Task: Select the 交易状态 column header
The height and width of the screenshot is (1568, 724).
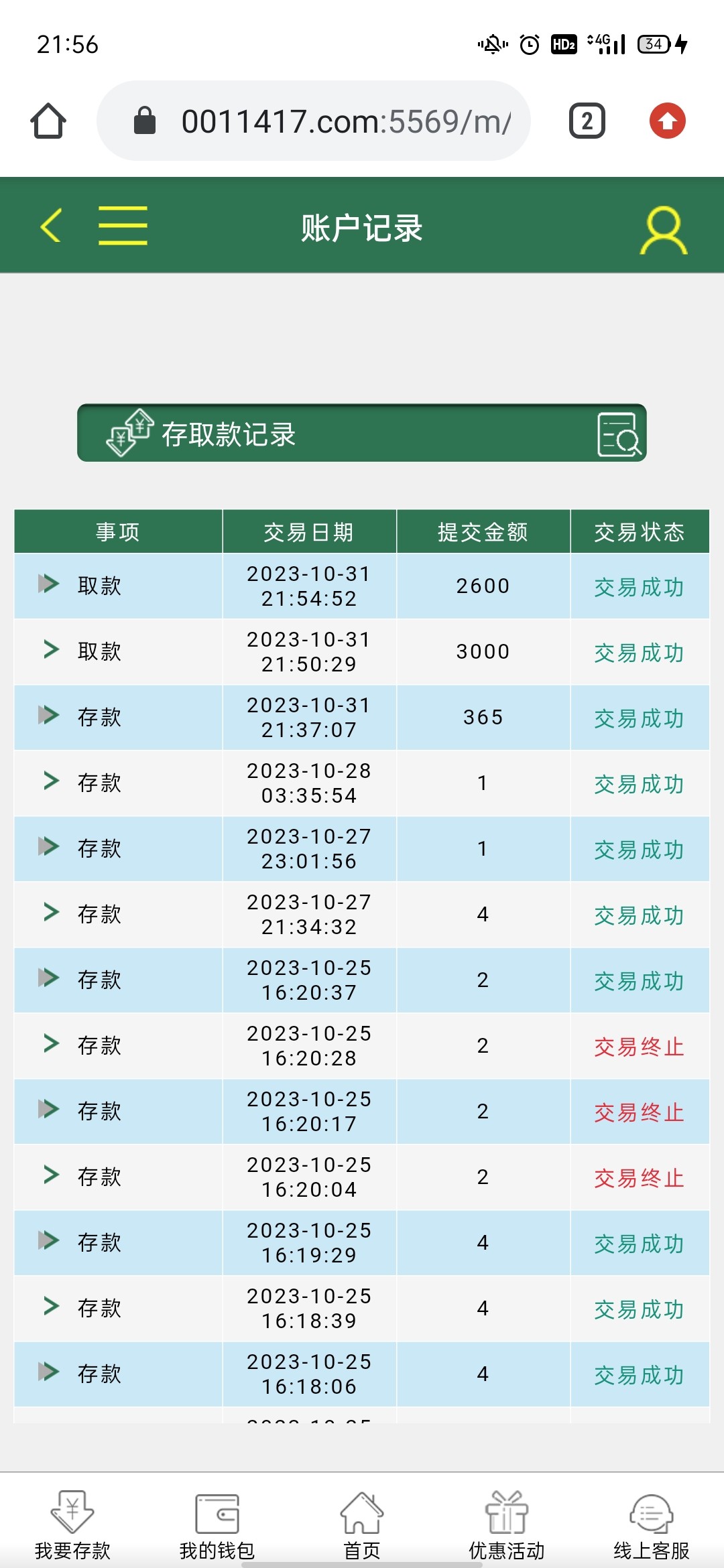Action: tap(639, 533)
